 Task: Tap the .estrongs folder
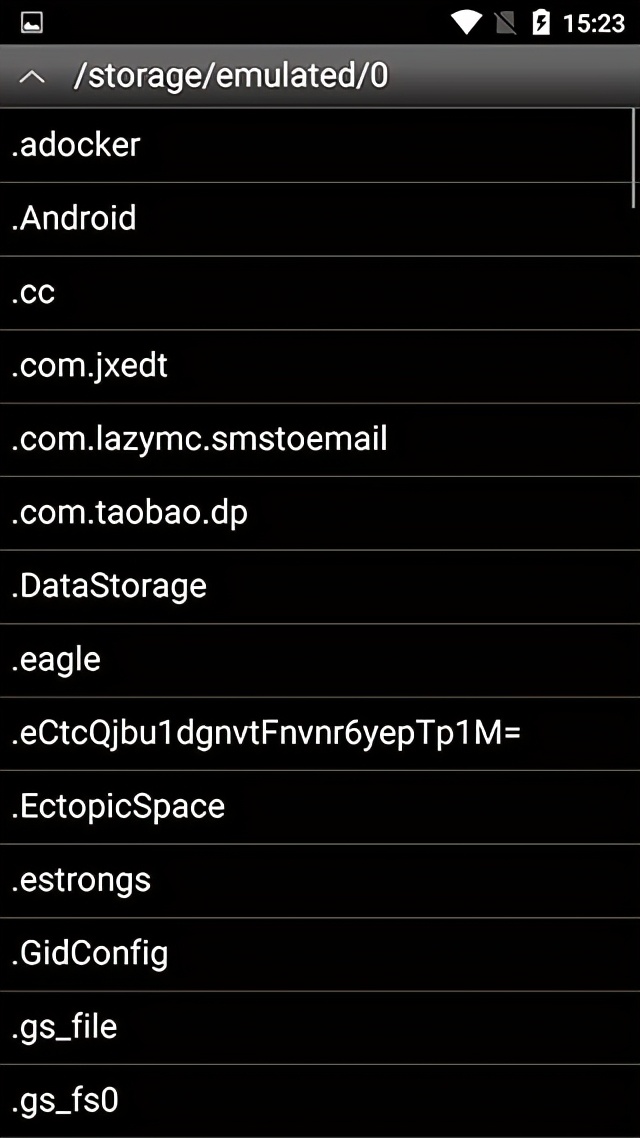pos(81,880)
